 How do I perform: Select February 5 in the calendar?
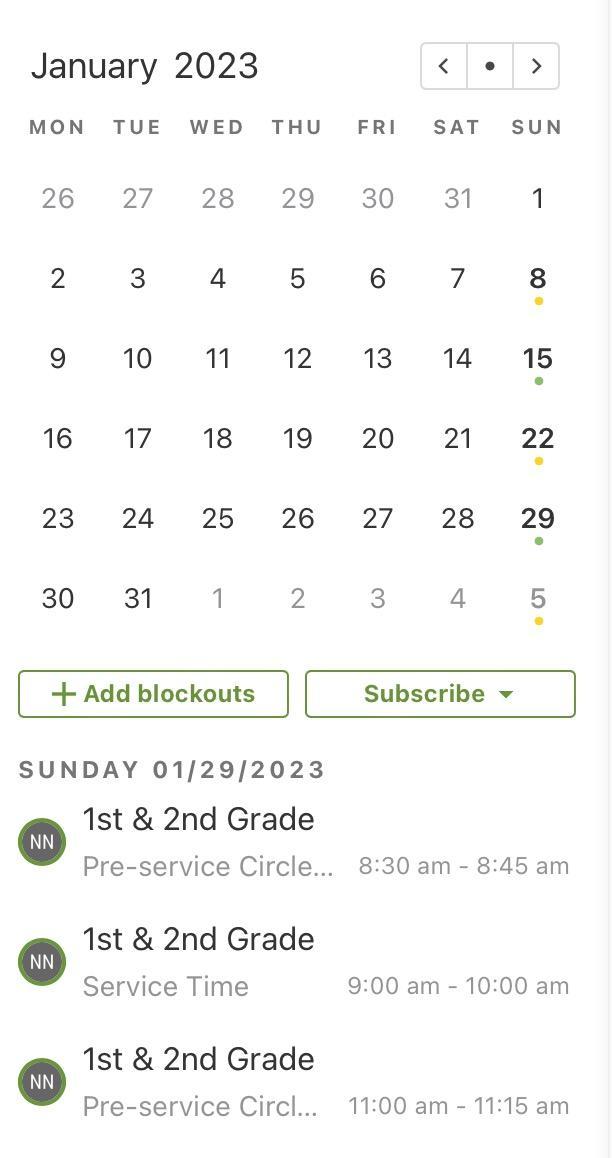click(x=538, y=599)
